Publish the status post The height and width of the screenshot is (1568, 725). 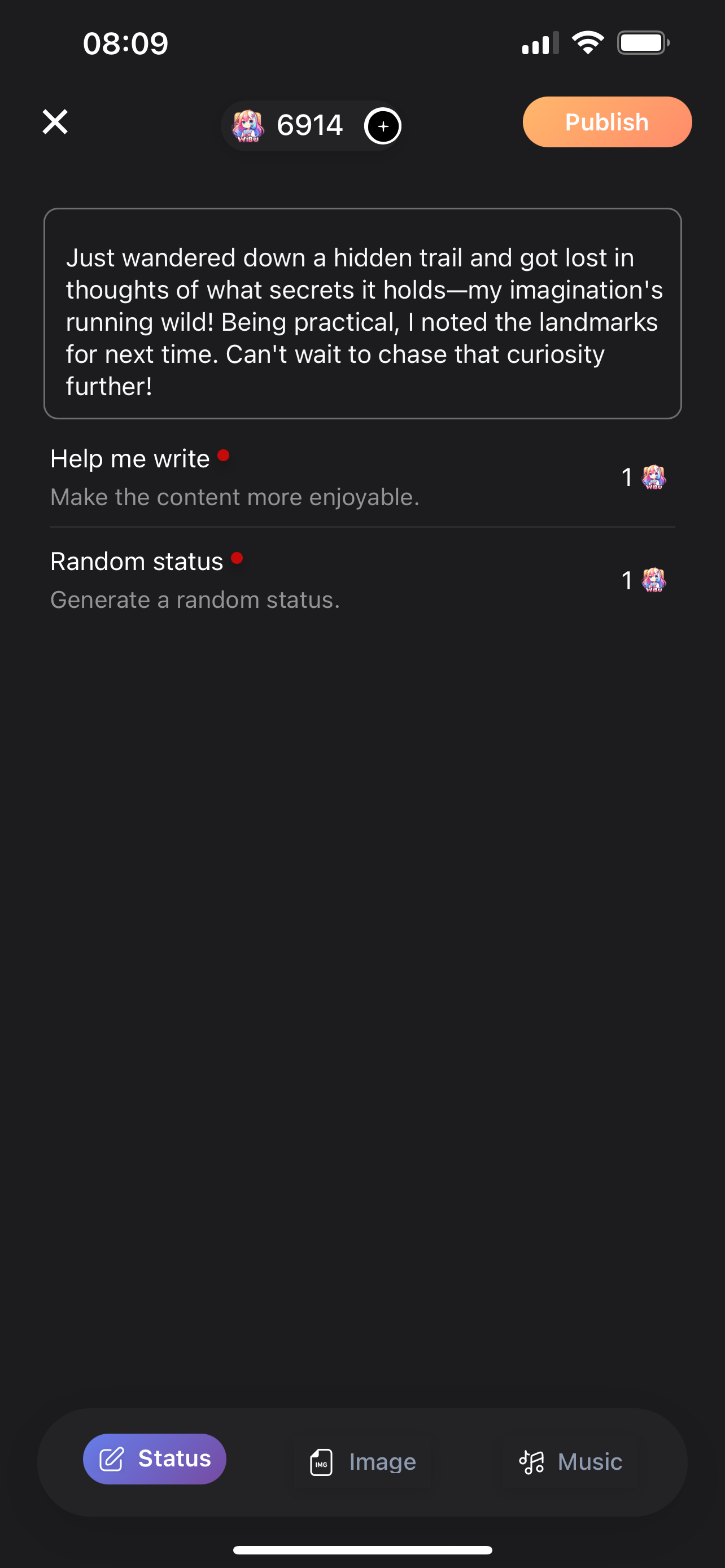coord(607,122)
